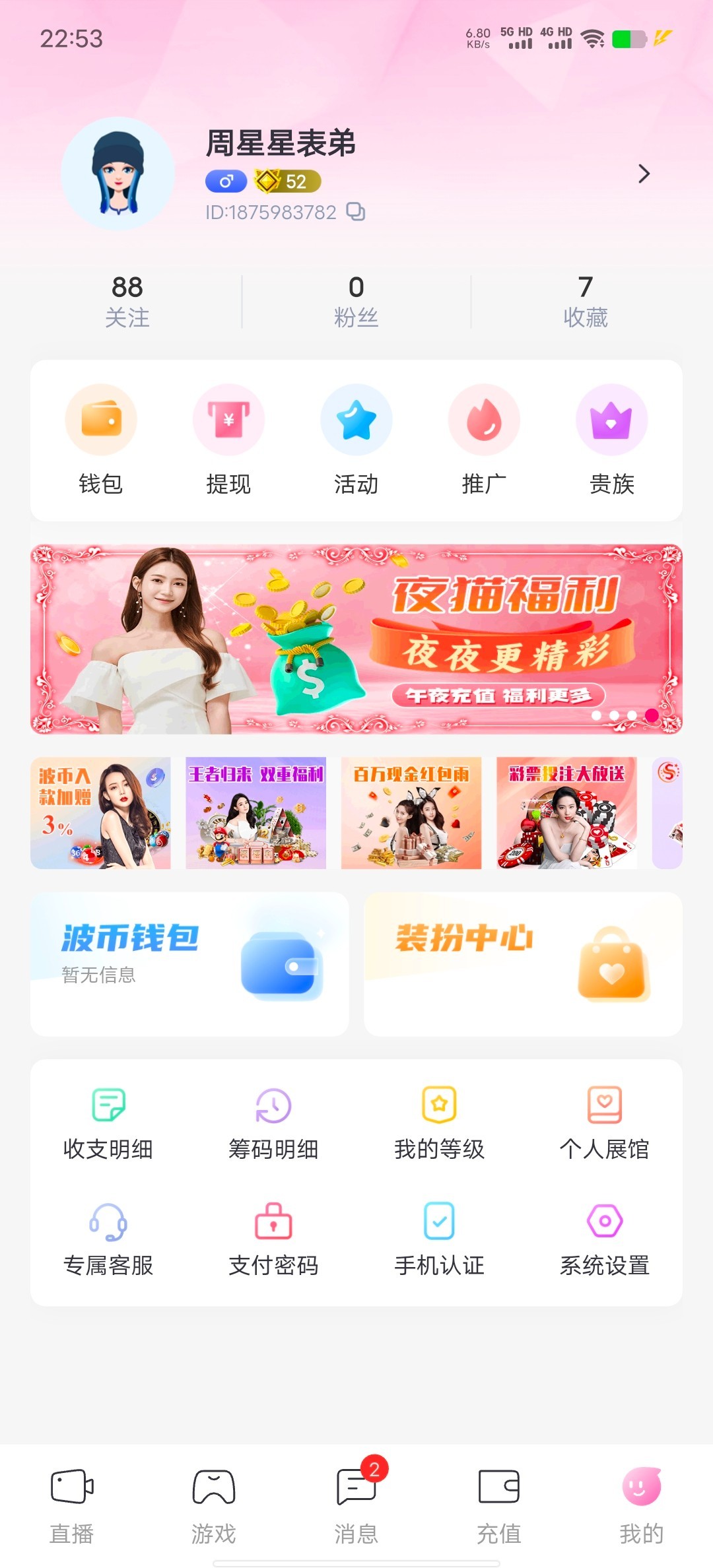Open 系统设置 settings

pyautogui.click(x=605, y=1239)
